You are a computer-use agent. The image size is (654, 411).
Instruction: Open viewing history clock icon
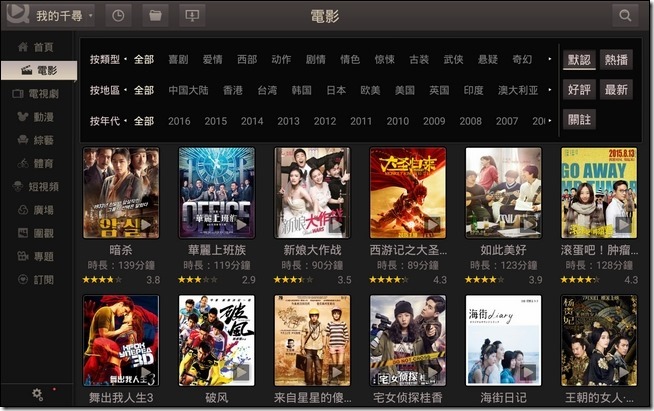tap(119, 16)
